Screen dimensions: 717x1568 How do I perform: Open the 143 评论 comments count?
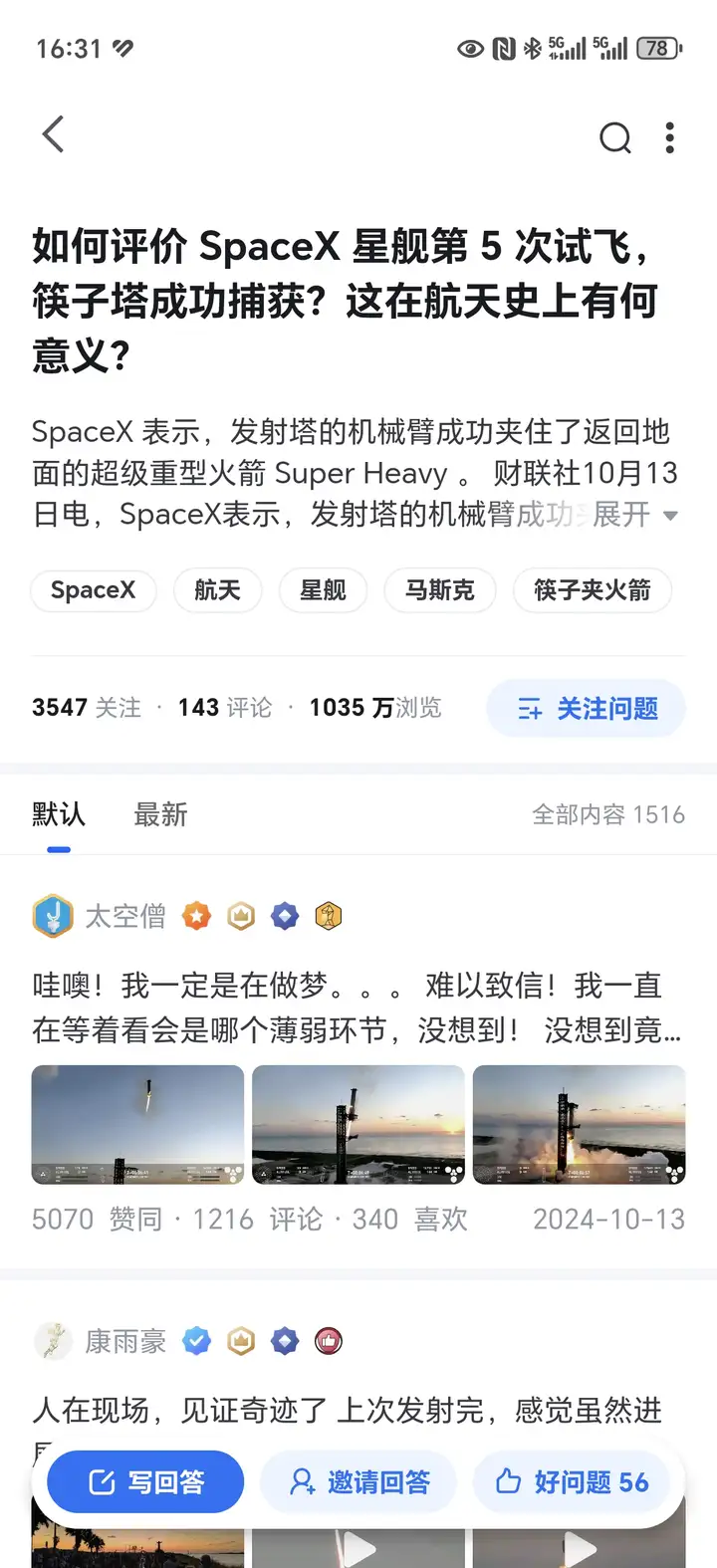pos(225,708)
